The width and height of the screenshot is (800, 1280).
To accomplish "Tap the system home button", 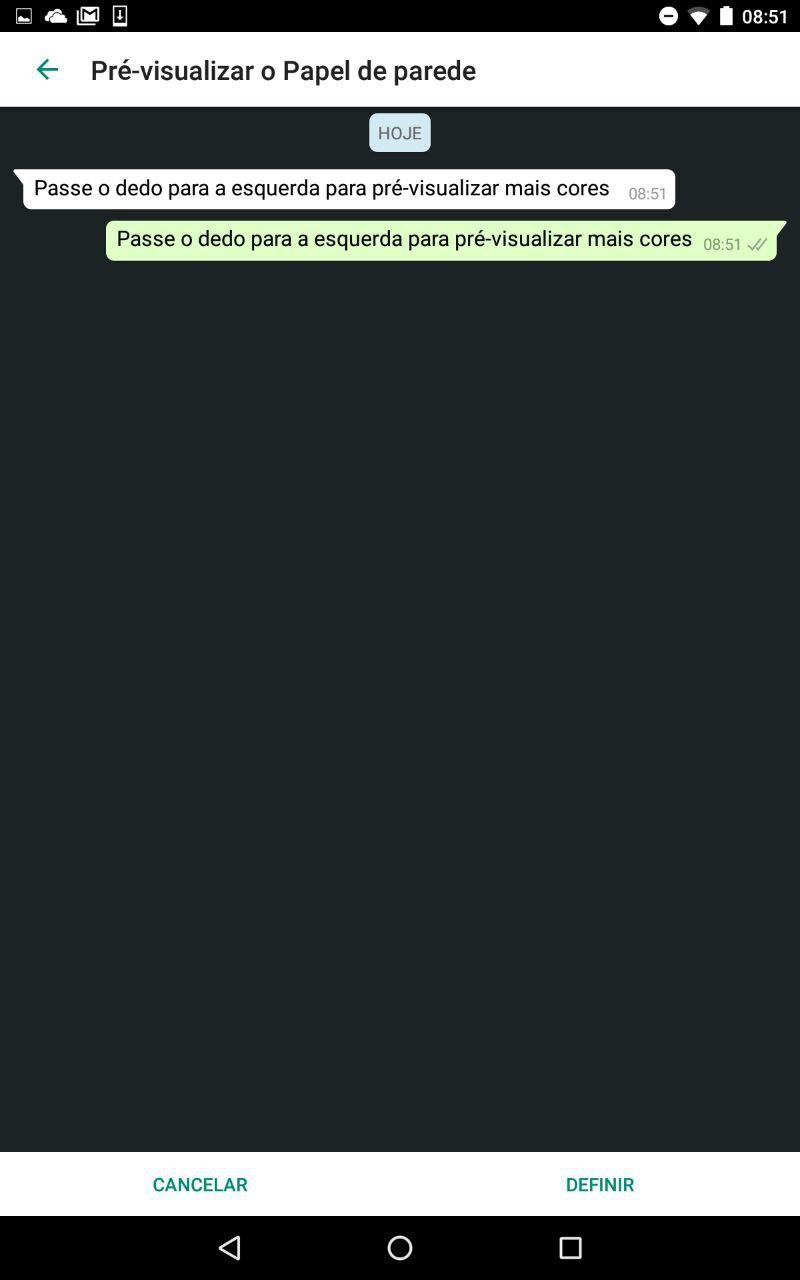I will pyautogui.click(x=400, y=1247).
